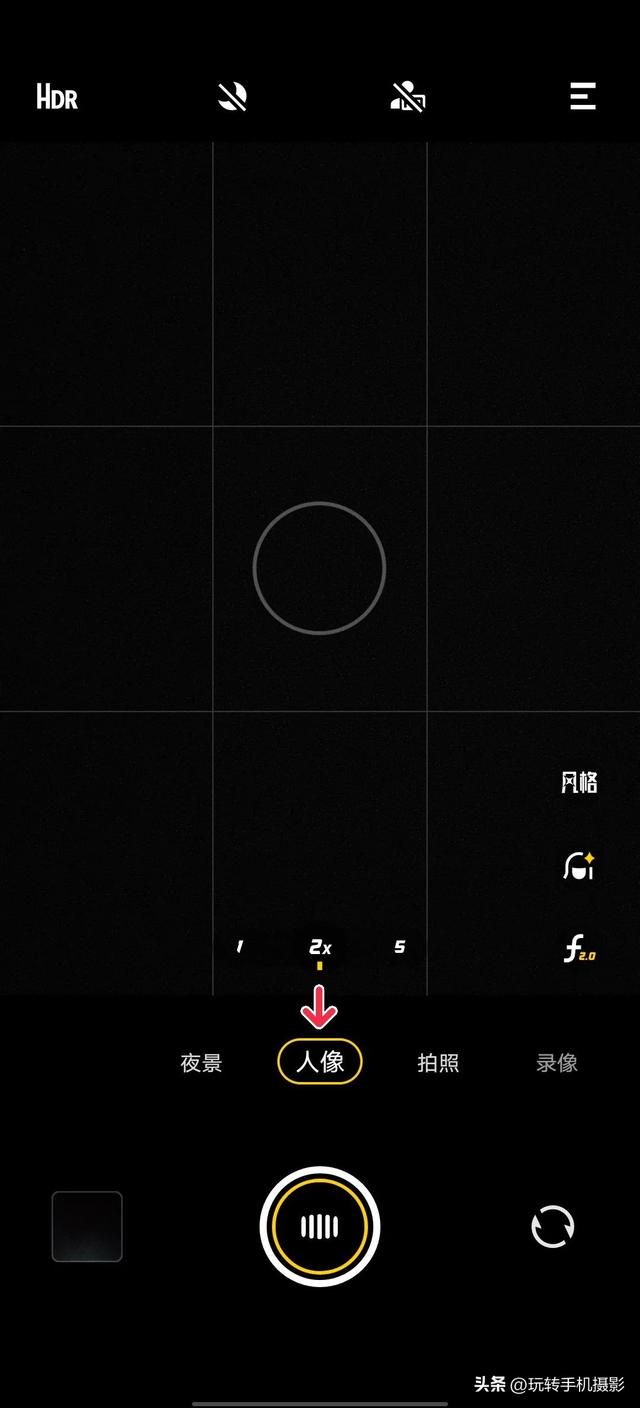
Task: Select the 人像 portrait mode
Action: pos(320,1062)
